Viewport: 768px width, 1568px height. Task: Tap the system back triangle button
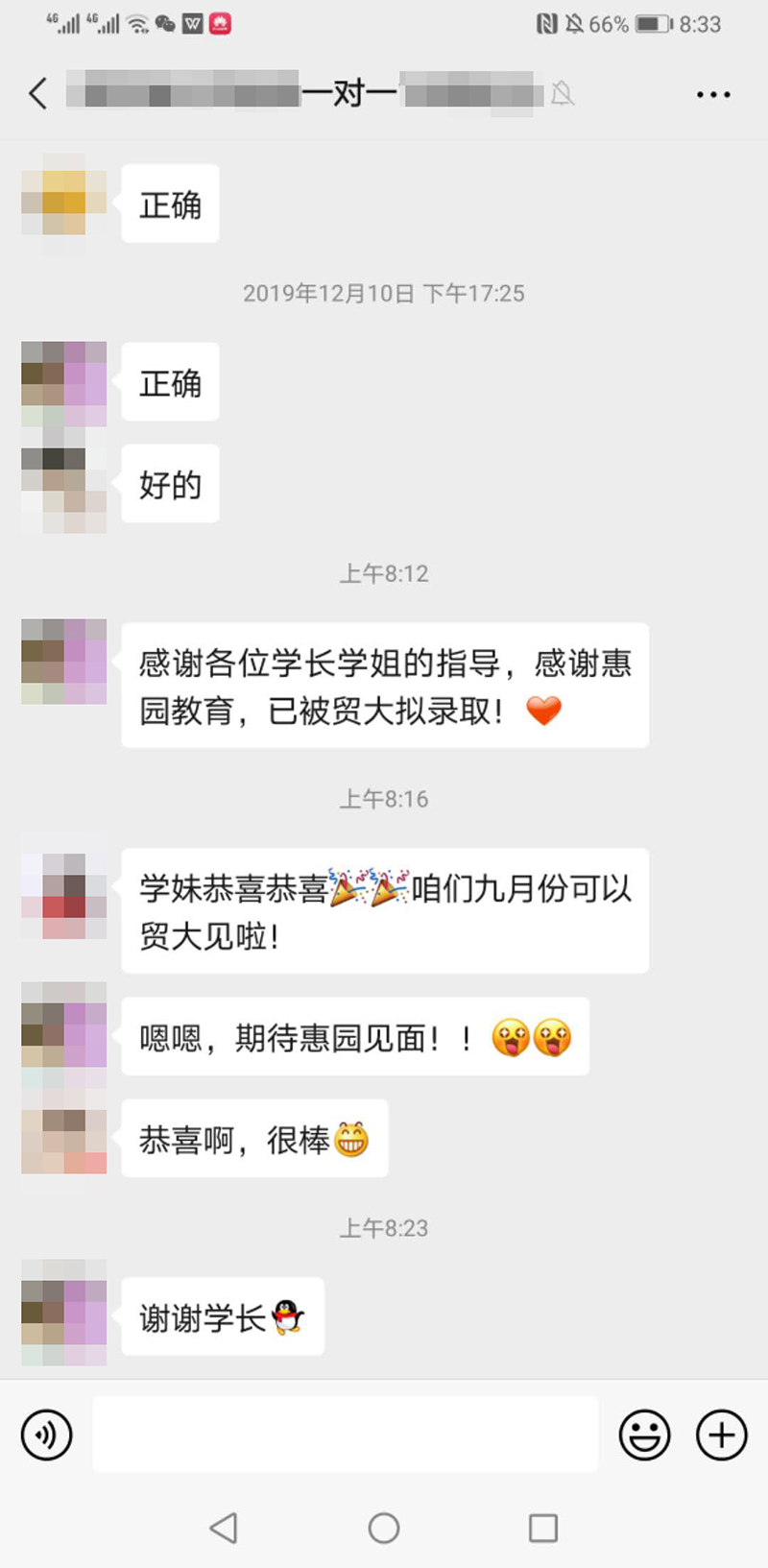pos(224,1528)
